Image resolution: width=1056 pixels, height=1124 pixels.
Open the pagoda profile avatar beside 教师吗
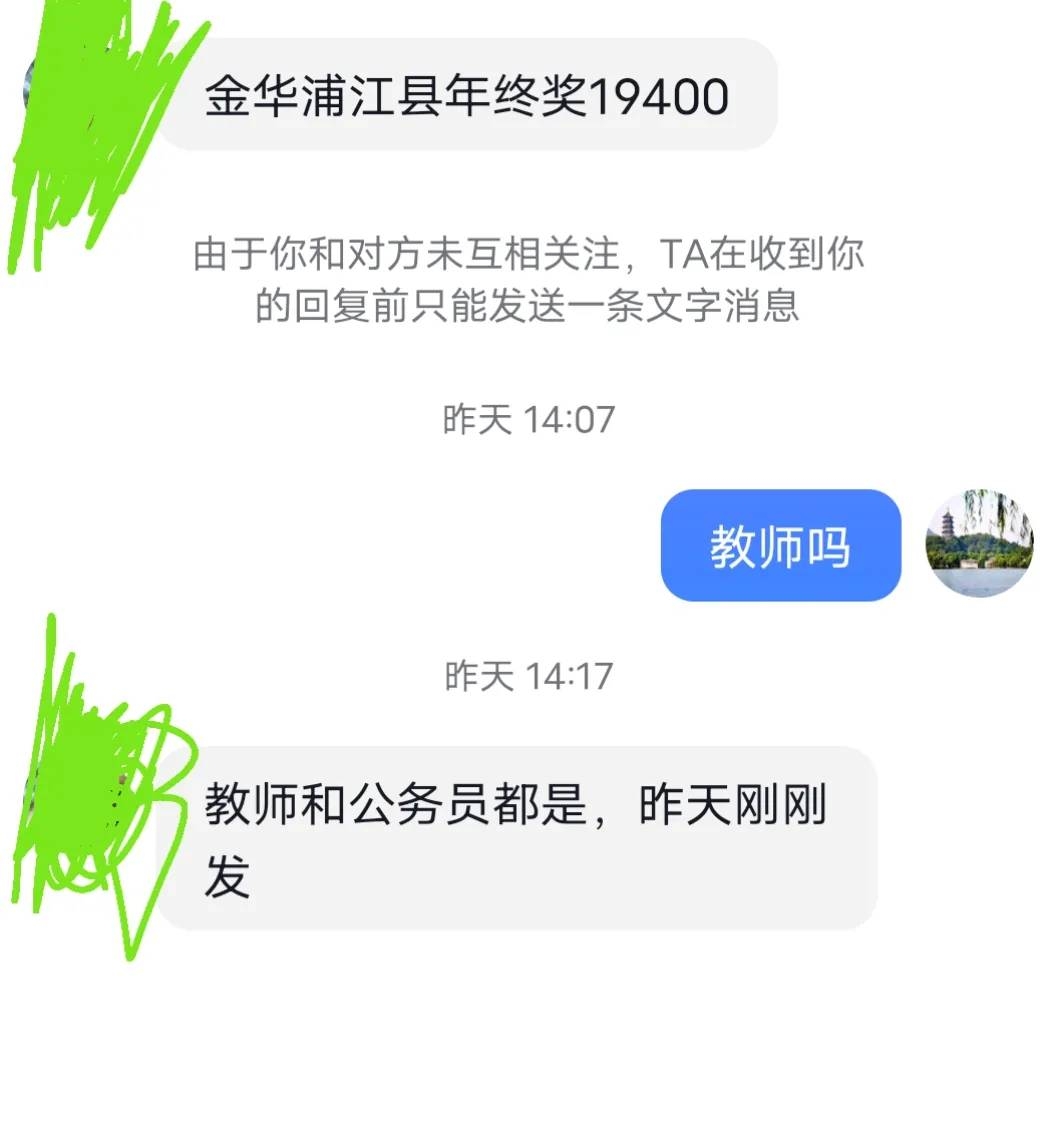[x=978, y=544]
